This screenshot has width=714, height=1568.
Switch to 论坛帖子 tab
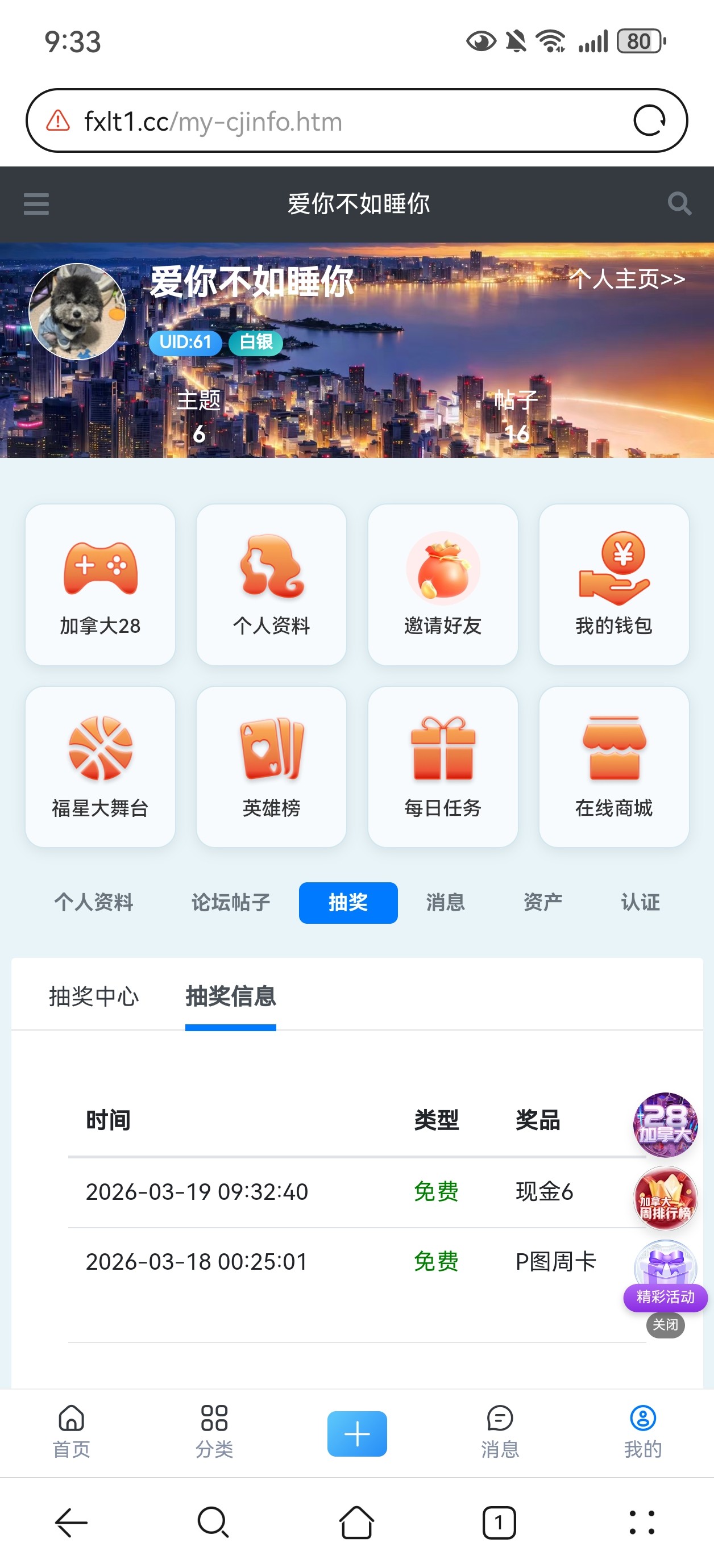pyautogui.click(x=231, y=902)
